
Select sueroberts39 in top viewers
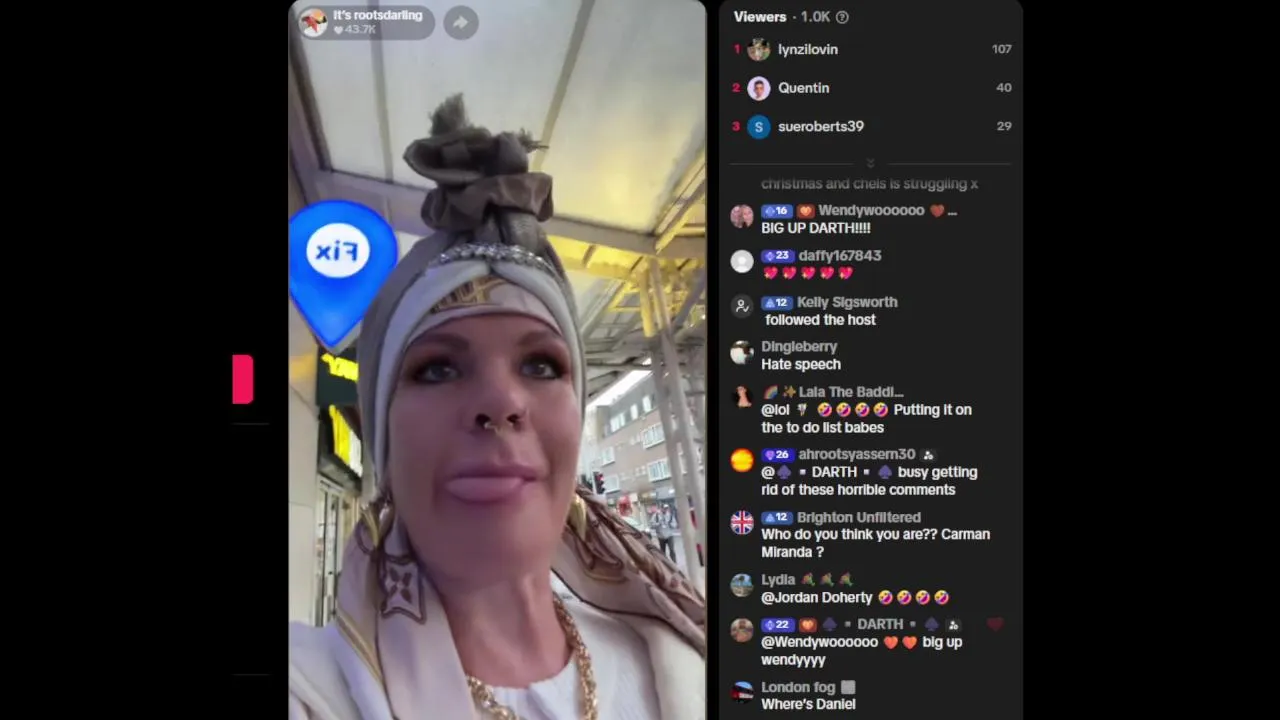pos(820,126)
